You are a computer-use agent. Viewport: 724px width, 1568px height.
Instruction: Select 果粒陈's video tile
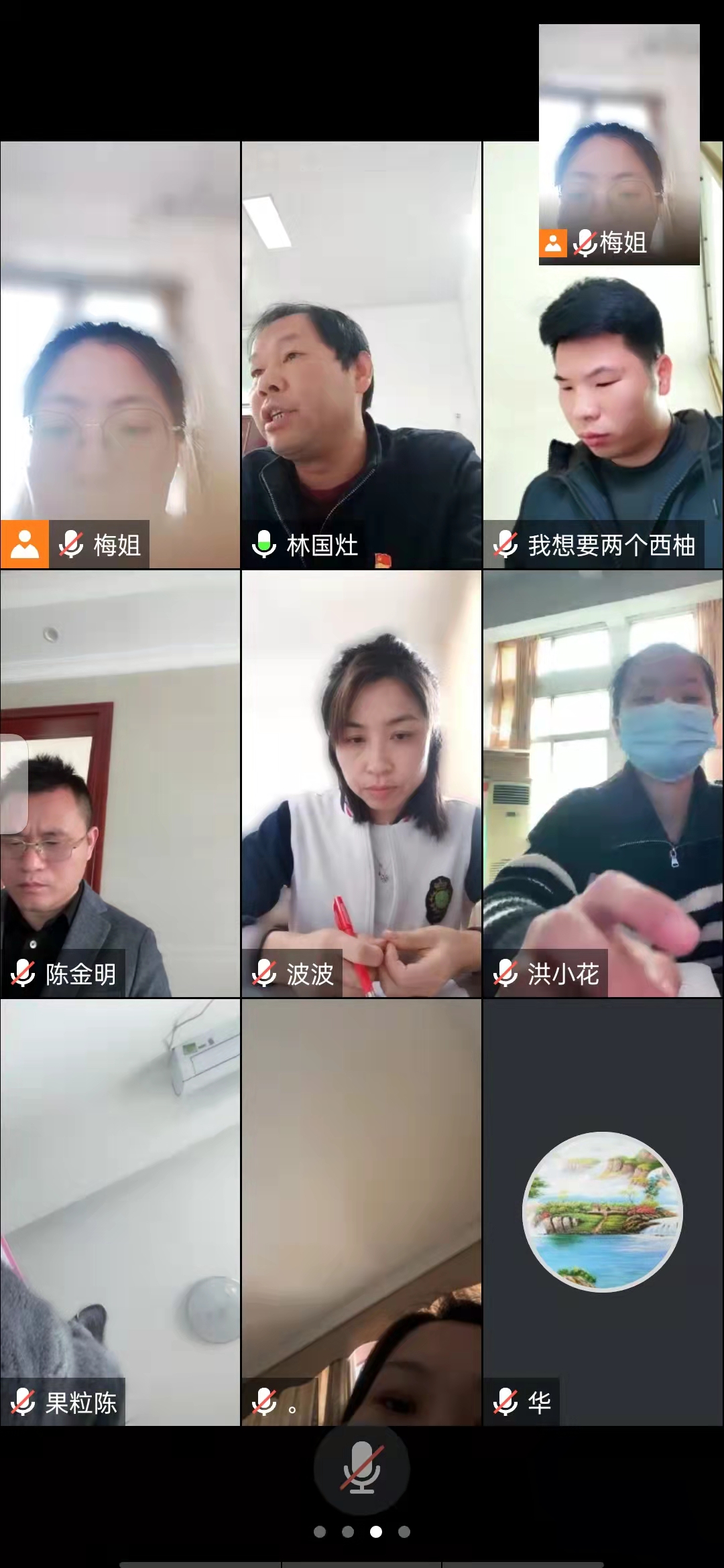120,1212
